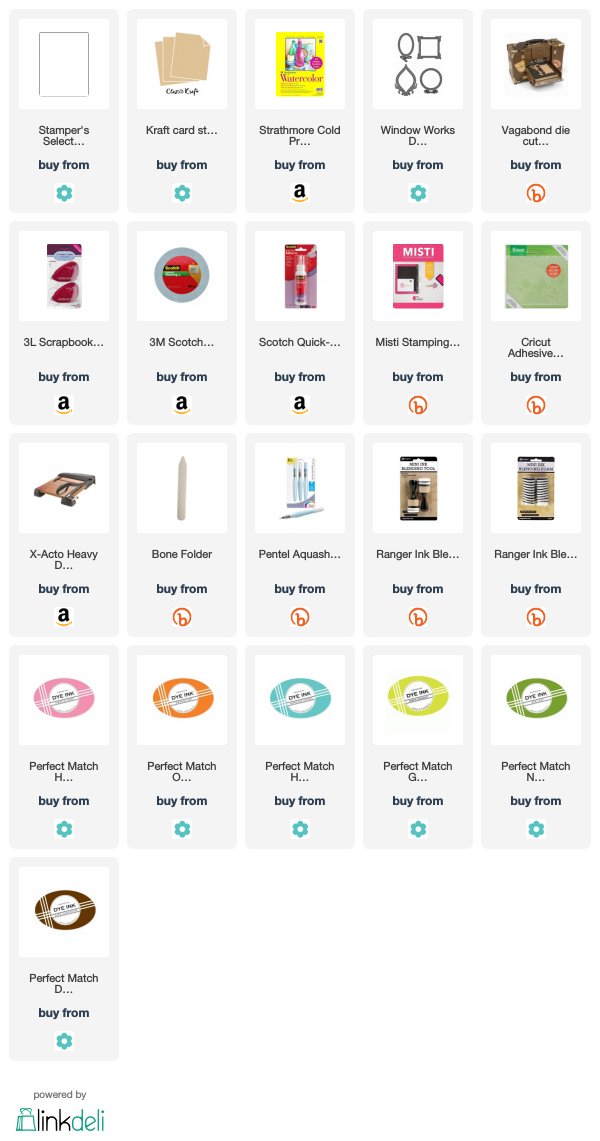
Task: Open the Pentel Aquash brush card
Action: click(300, 535)
